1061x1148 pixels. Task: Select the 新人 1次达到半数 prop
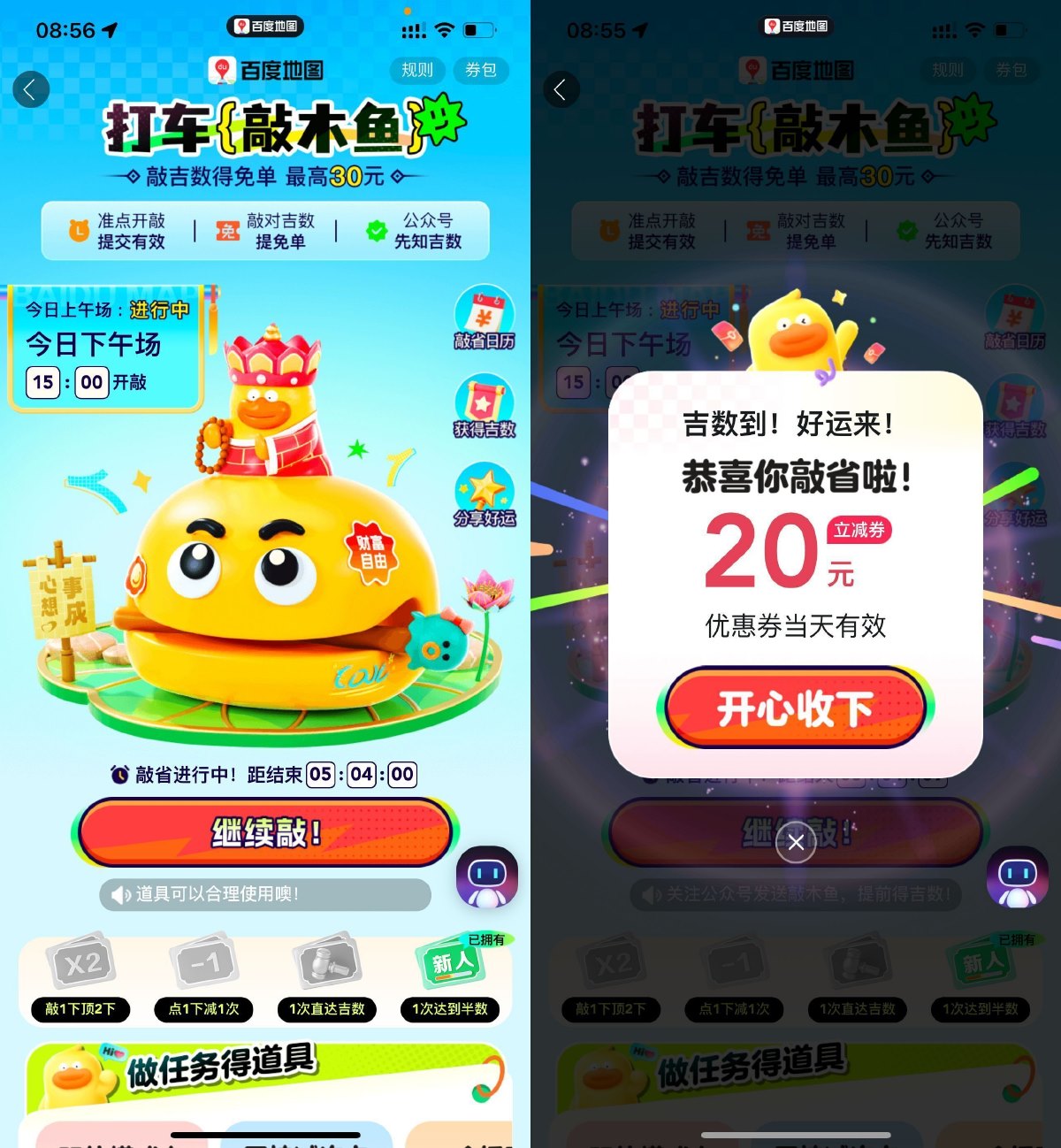[450, 979]
